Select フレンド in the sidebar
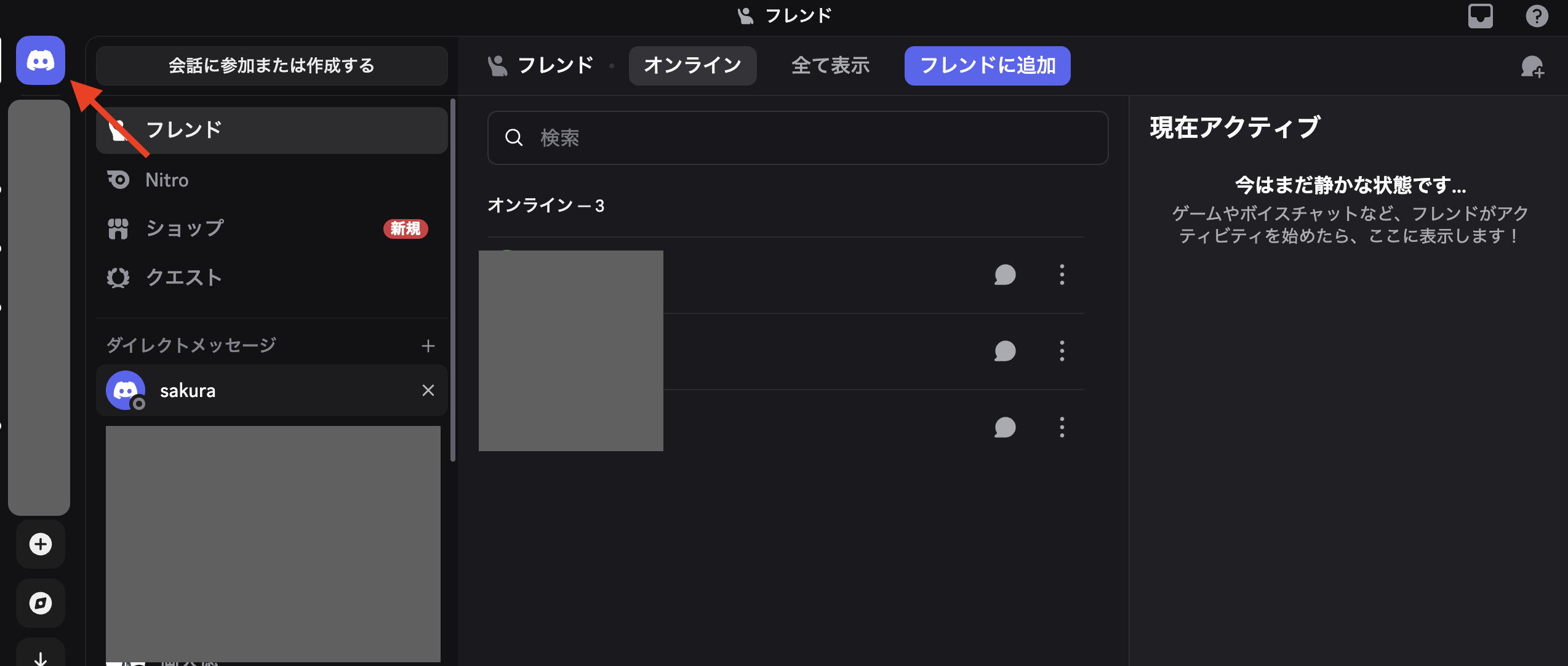 271,130
